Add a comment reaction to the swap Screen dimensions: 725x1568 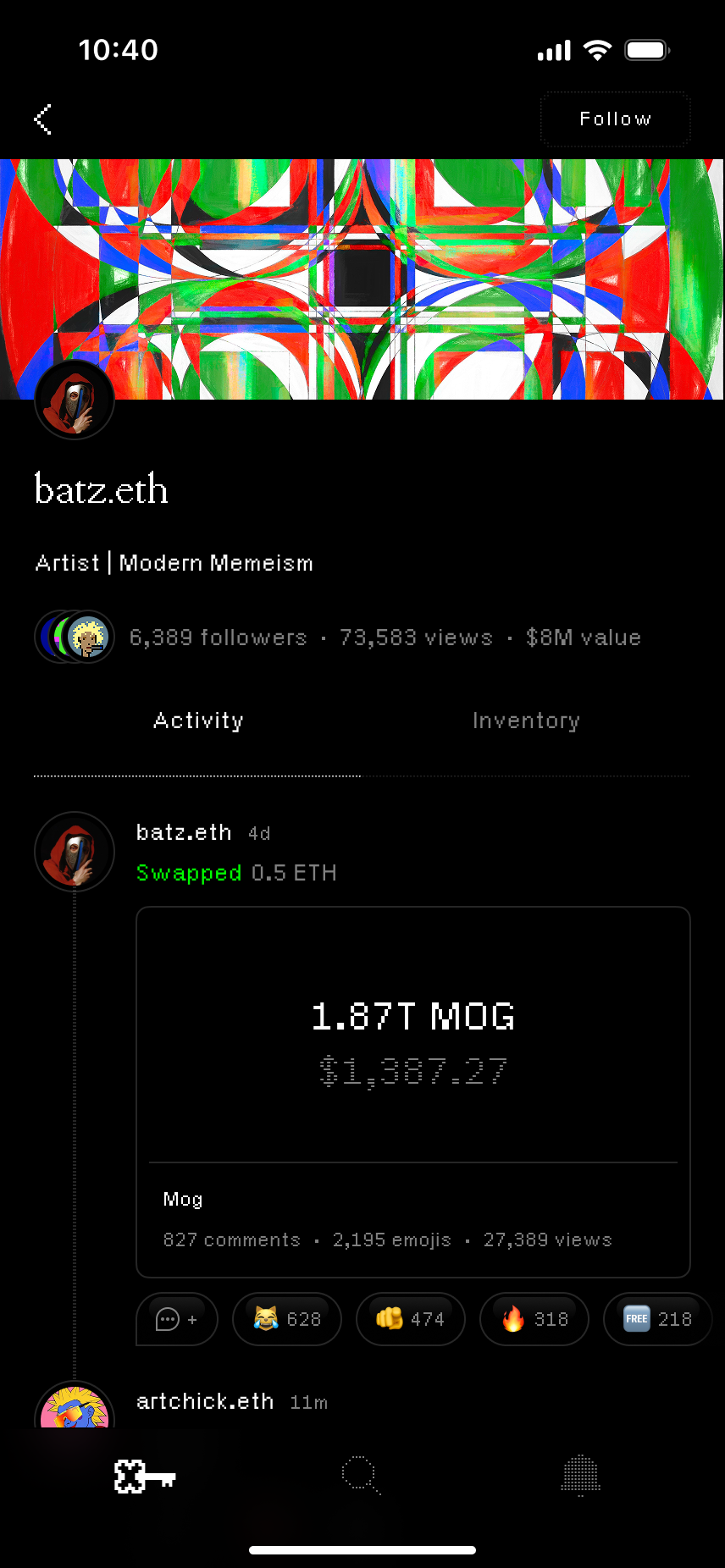[x=177, y=1319]
